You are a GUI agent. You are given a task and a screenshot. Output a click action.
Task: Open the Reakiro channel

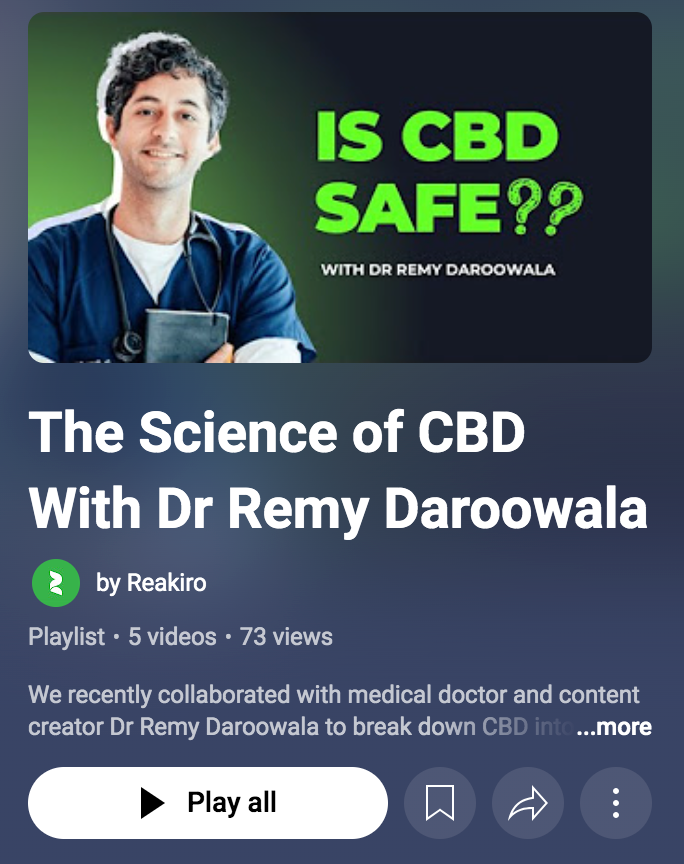pyautogui.click(x=150, y=583)
